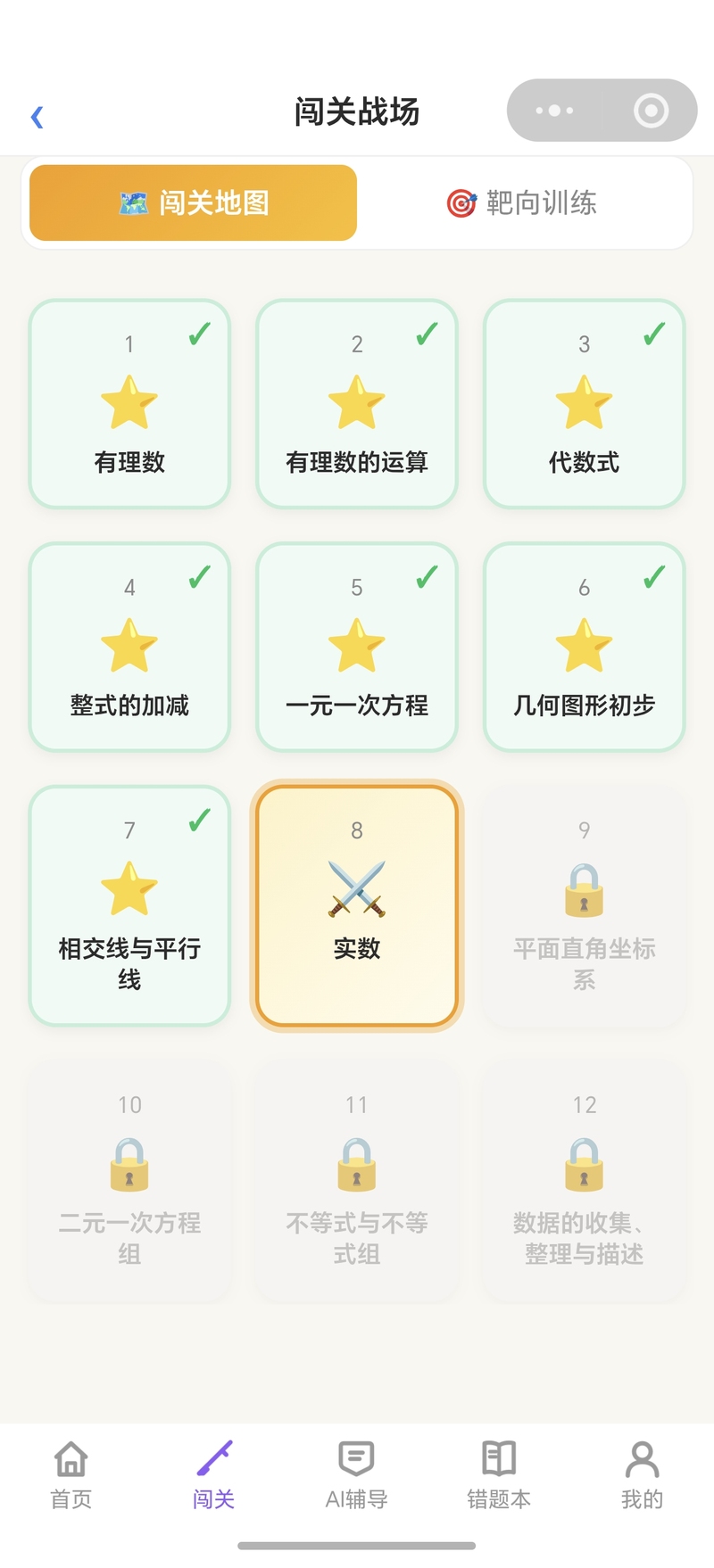Open level 6 几何图形初步
The width and height of the screenshot is (714, 1568).
(585, 648)
